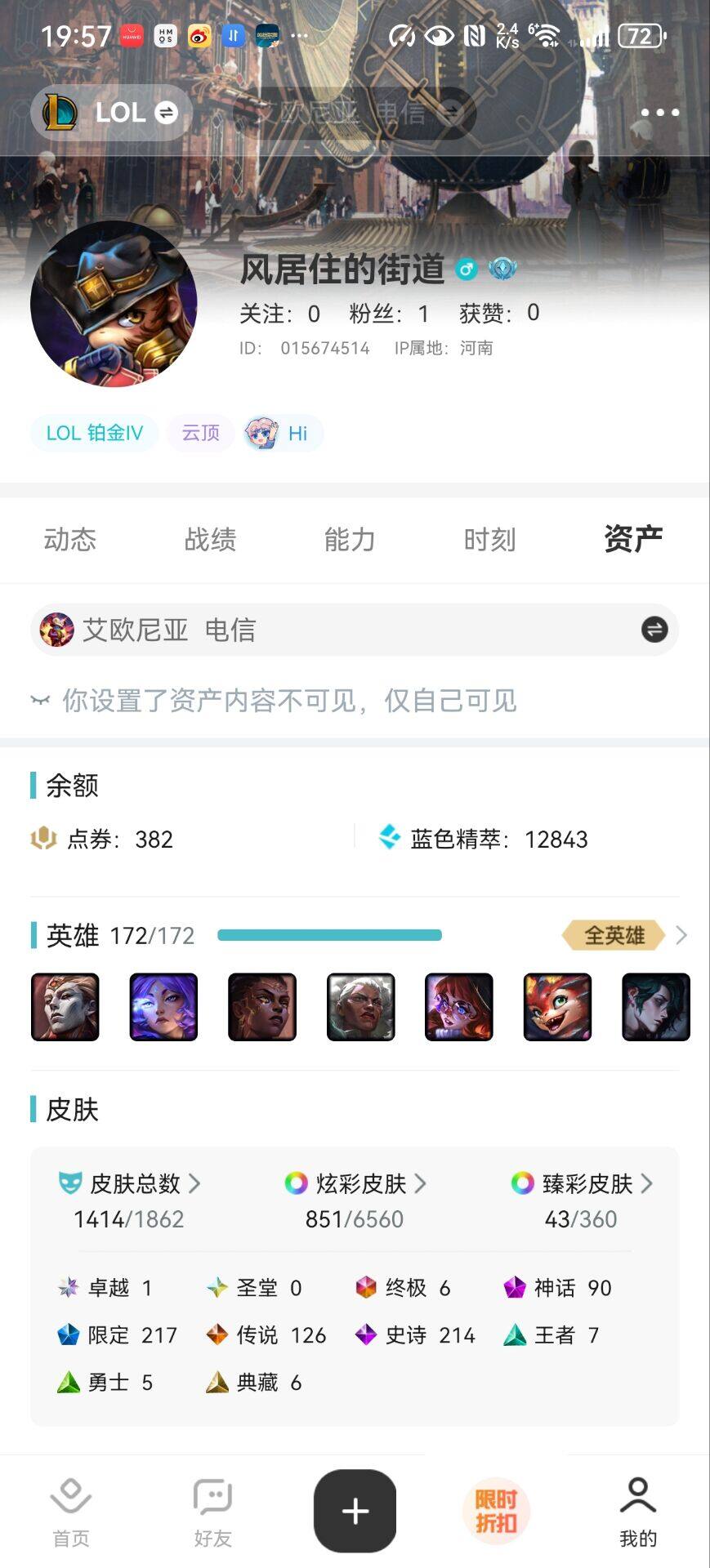Switch to the 动态 tab
Image resolution: width=710 pixels, height=1568 pixels.
[x=70, y=540]
